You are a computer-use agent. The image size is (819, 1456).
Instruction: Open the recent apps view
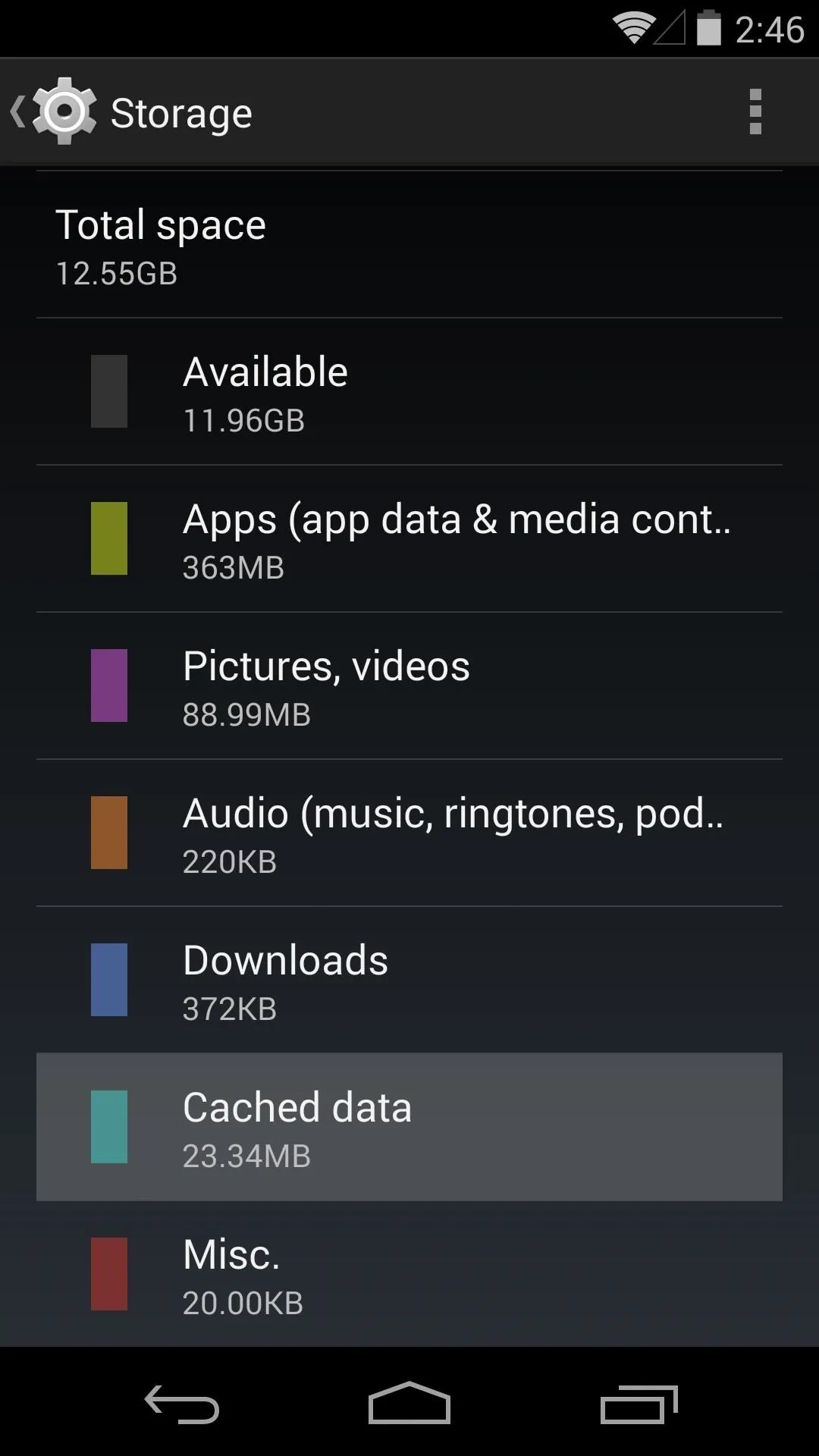tap(639, 1404)
